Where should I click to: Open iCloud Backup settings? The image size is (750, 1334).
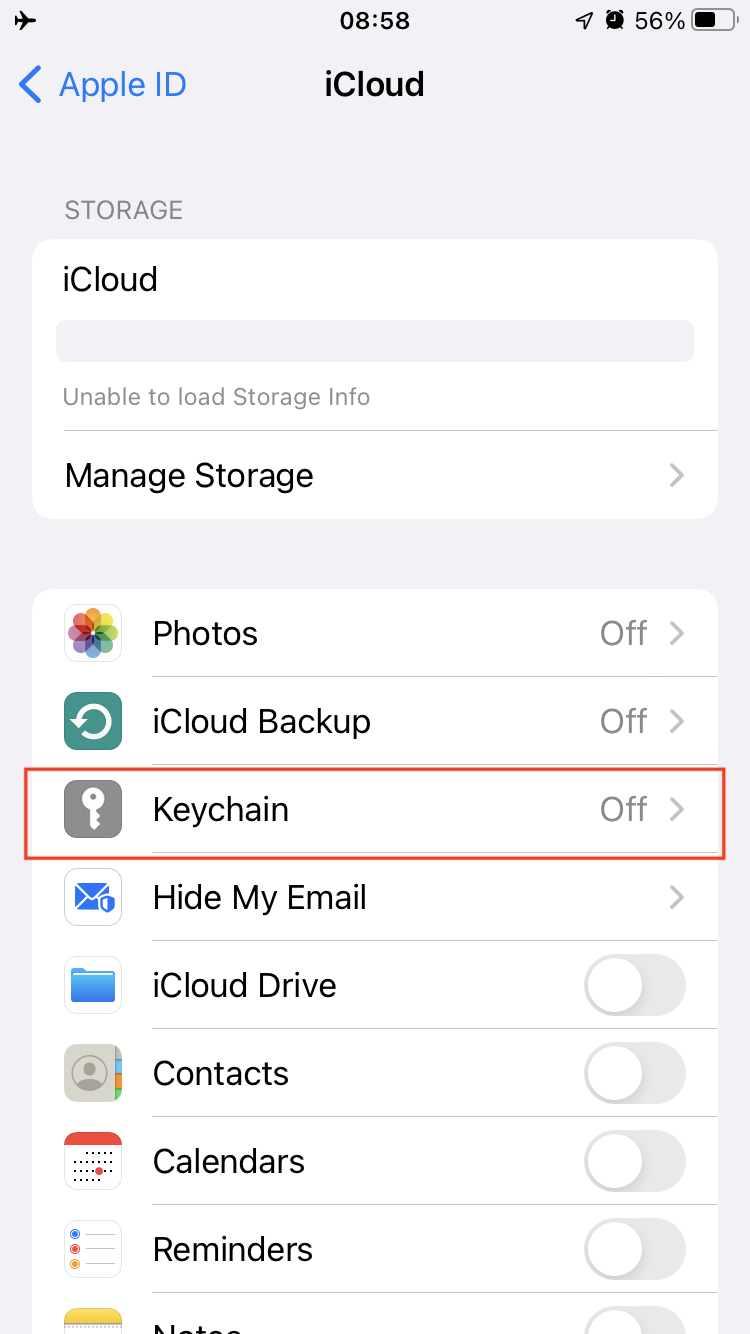pos(375,721)
